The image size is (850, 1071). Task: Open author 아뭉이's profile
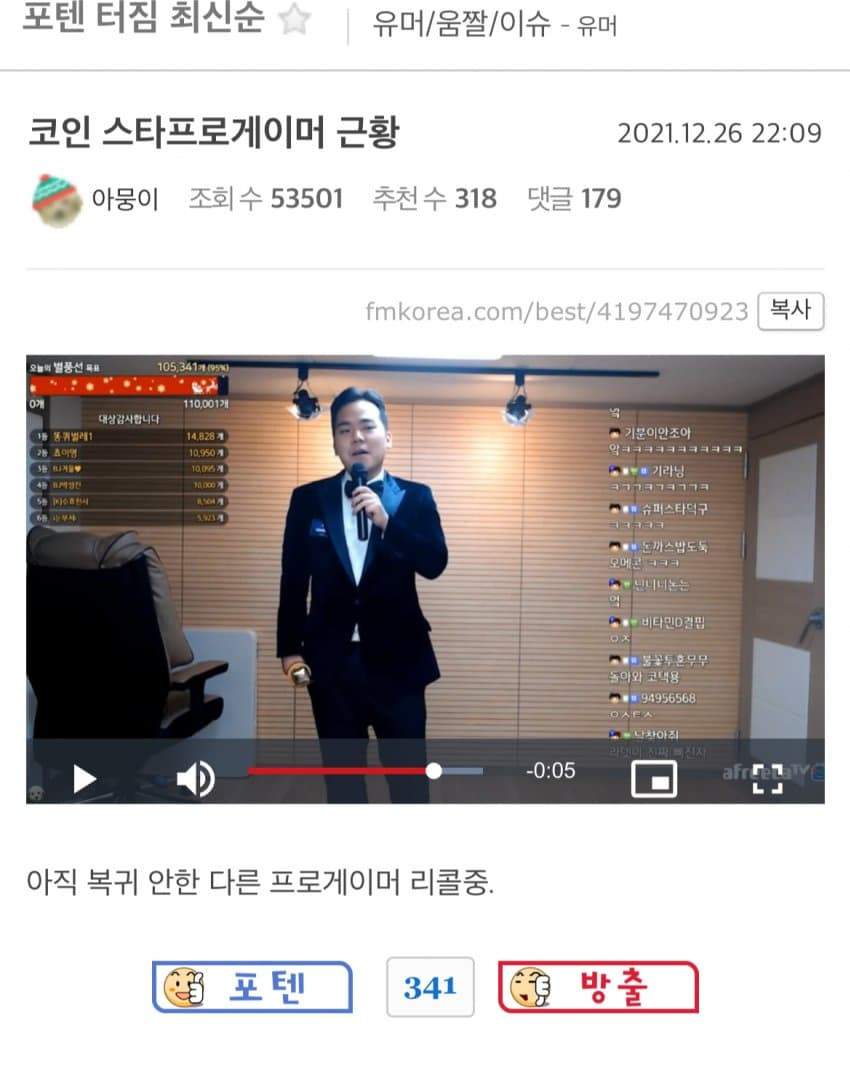pos(124,199)
